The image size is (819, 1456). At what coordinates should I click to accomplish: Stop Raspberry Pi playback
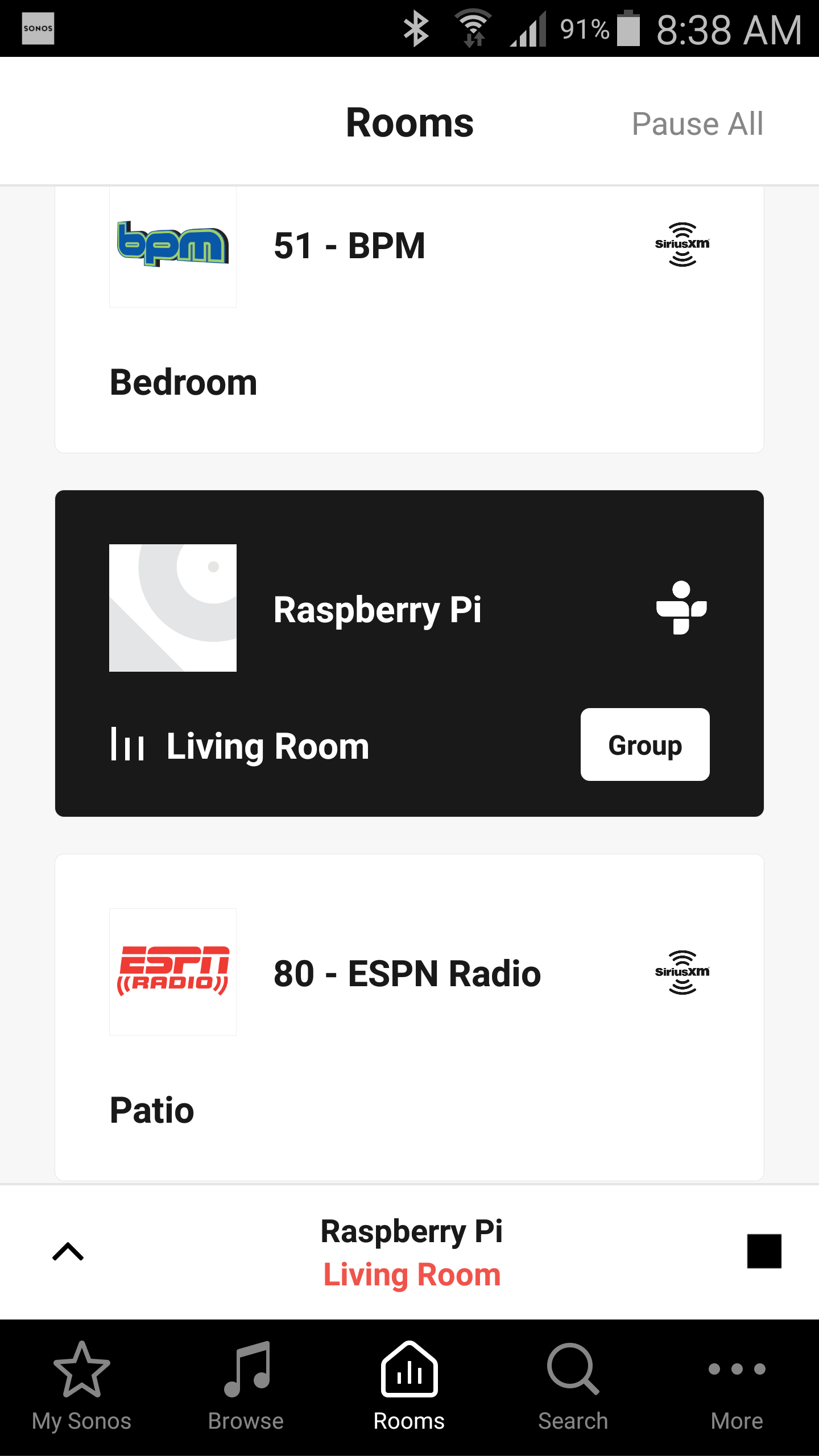click(x=764, y=1251)
